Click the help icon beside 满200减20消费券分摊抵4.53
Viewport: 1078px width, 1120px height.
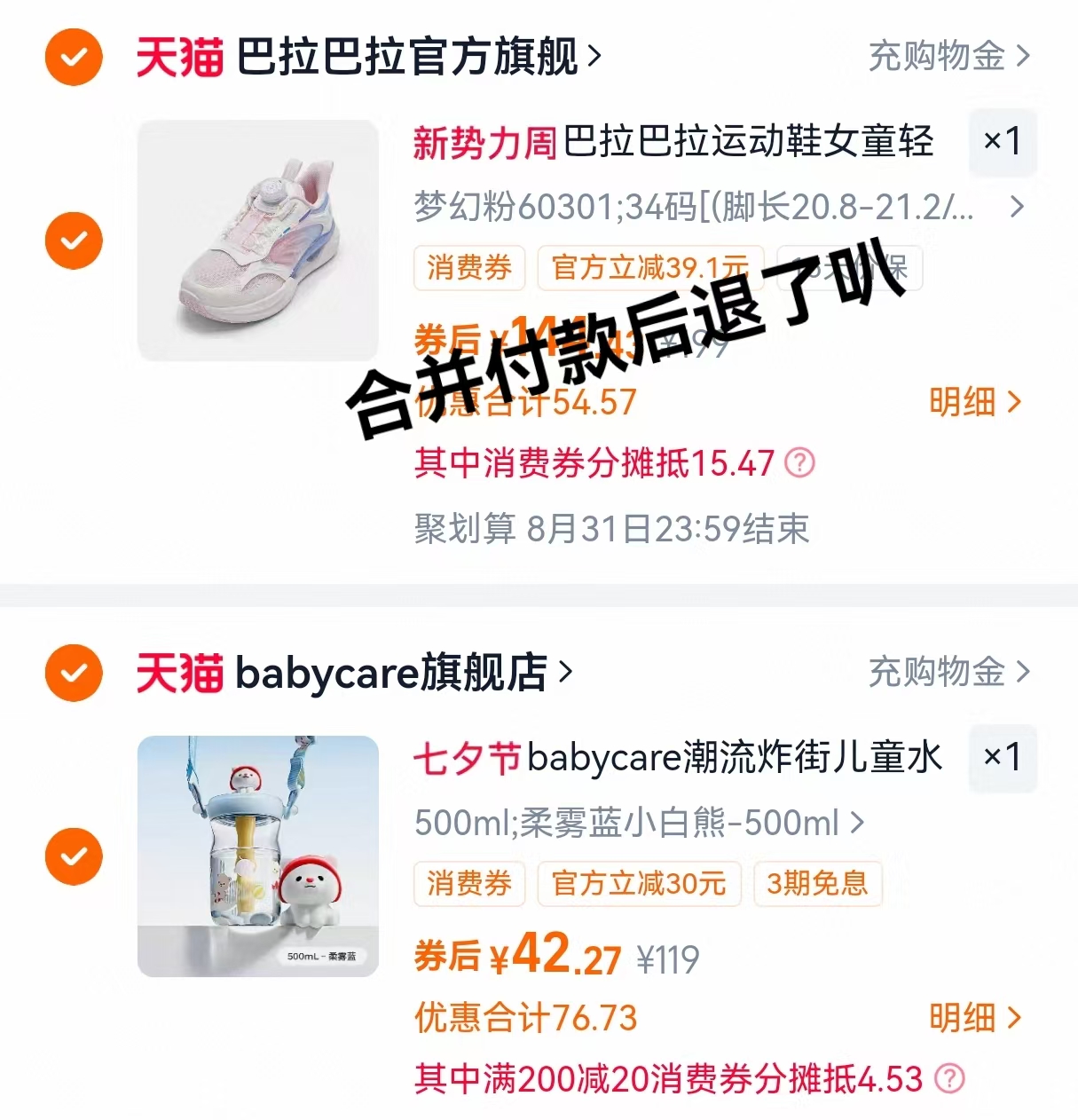(951, 1079)
